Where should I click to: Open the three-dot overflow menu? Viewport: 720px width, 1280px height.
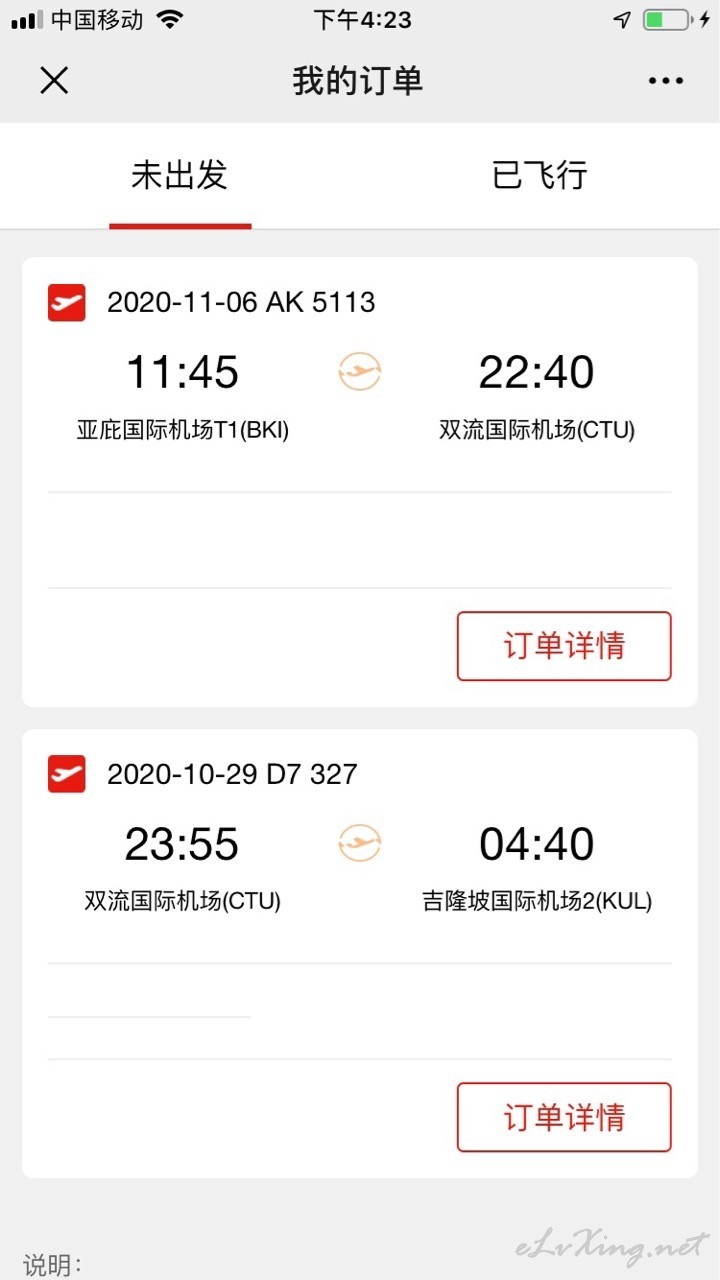[x=666, y=81]
